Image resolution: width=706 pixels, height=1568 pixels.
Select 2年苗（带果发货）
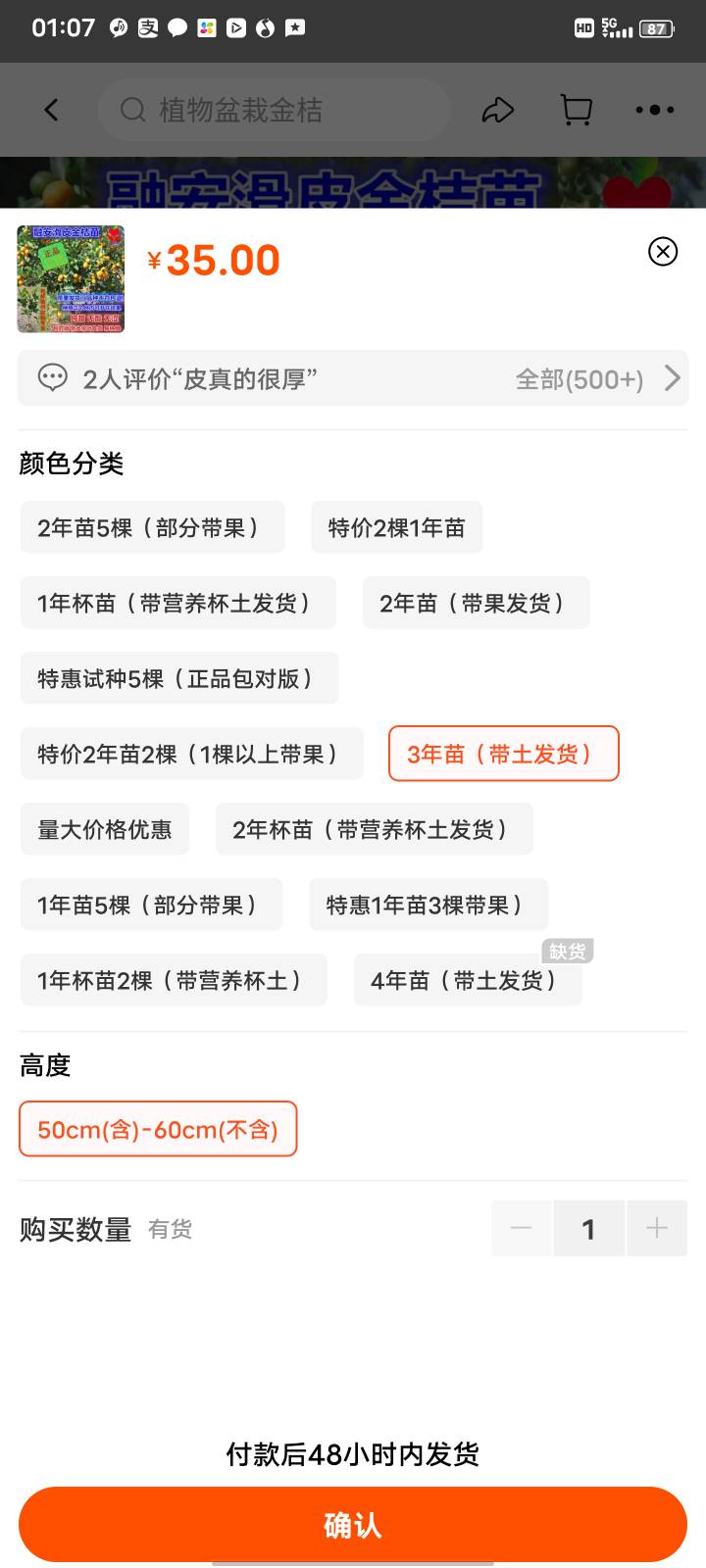pyautogui.click(x=477, y=603)
